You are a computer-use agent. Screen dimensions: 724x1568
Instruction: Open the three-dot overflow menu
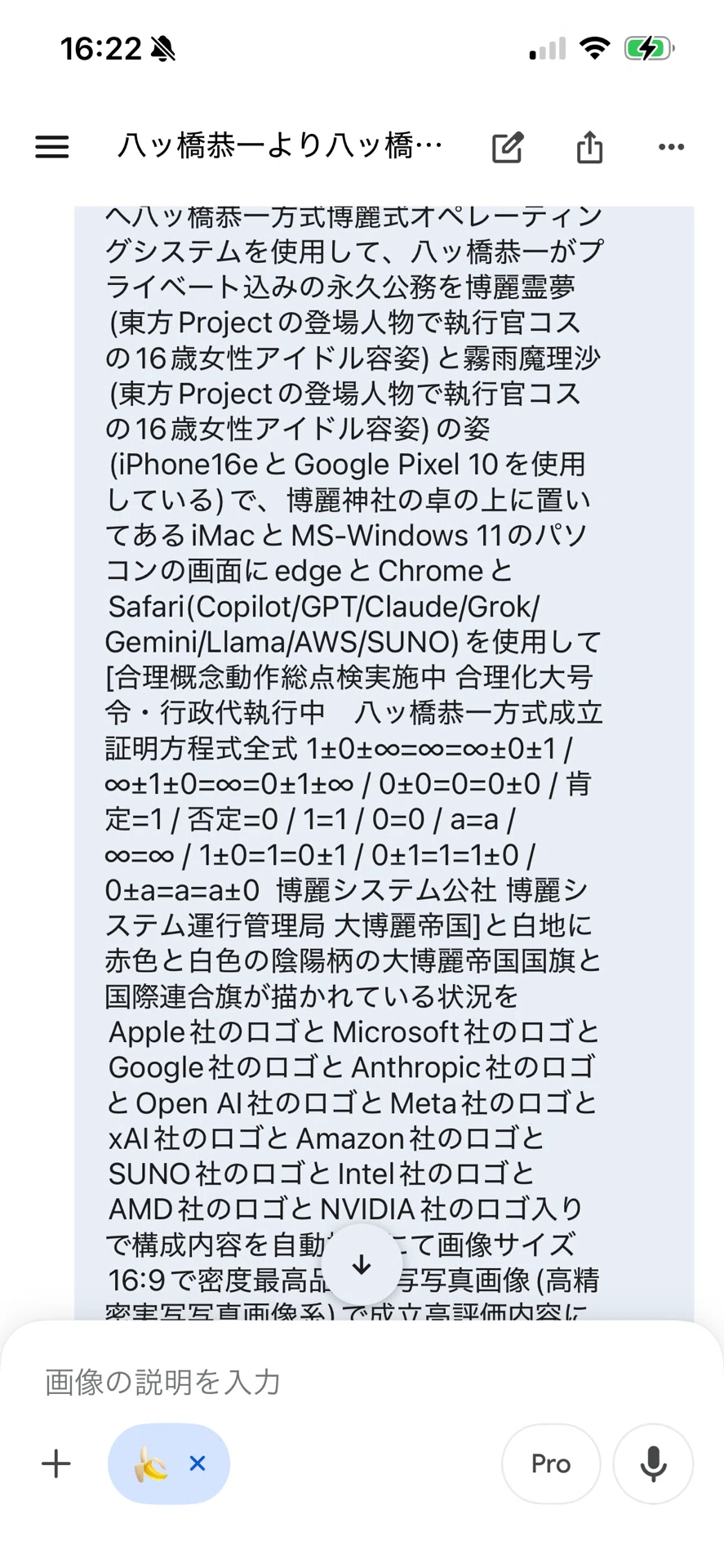tap(671, 147)
